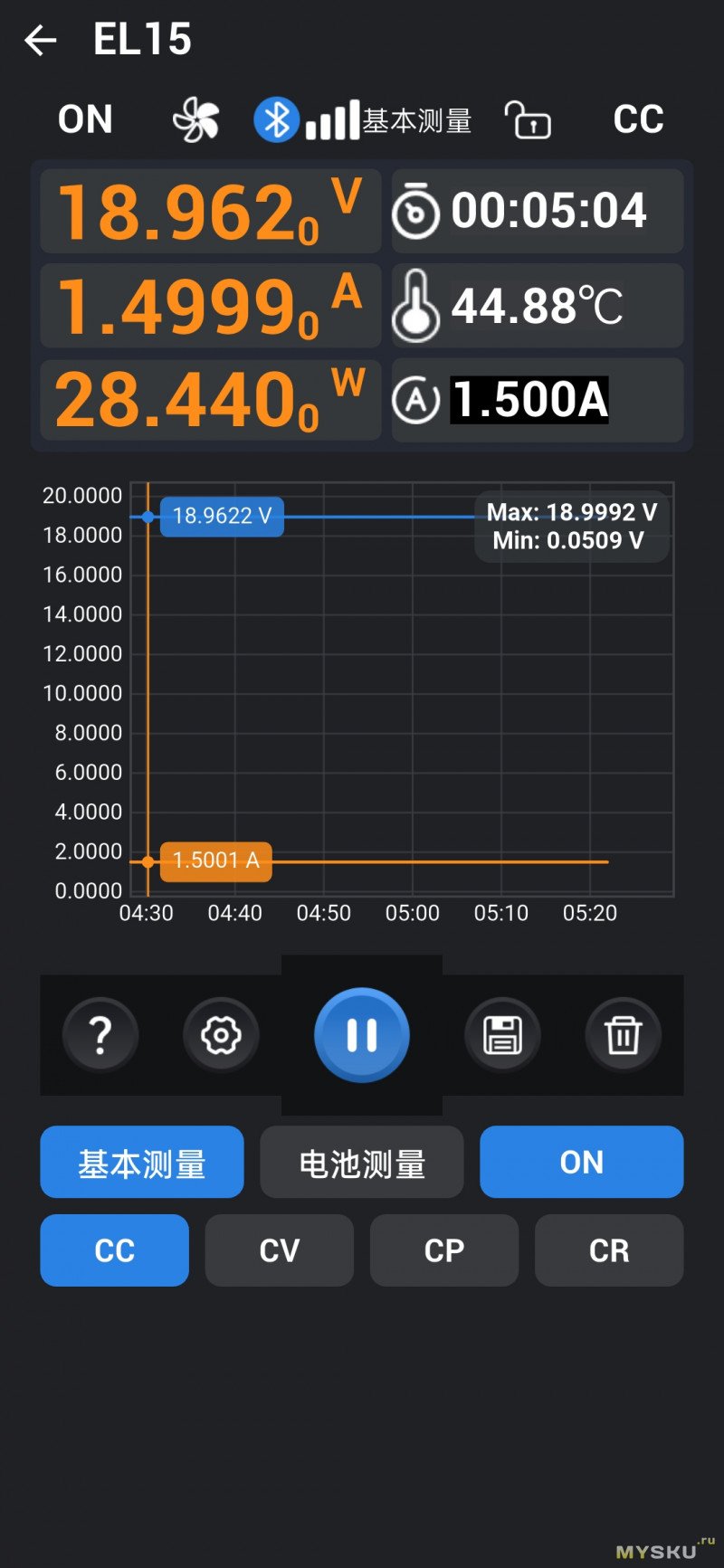Open the gear settings
The image size is (724, 1568).
pyautogui.click(x=221, y=1034)
